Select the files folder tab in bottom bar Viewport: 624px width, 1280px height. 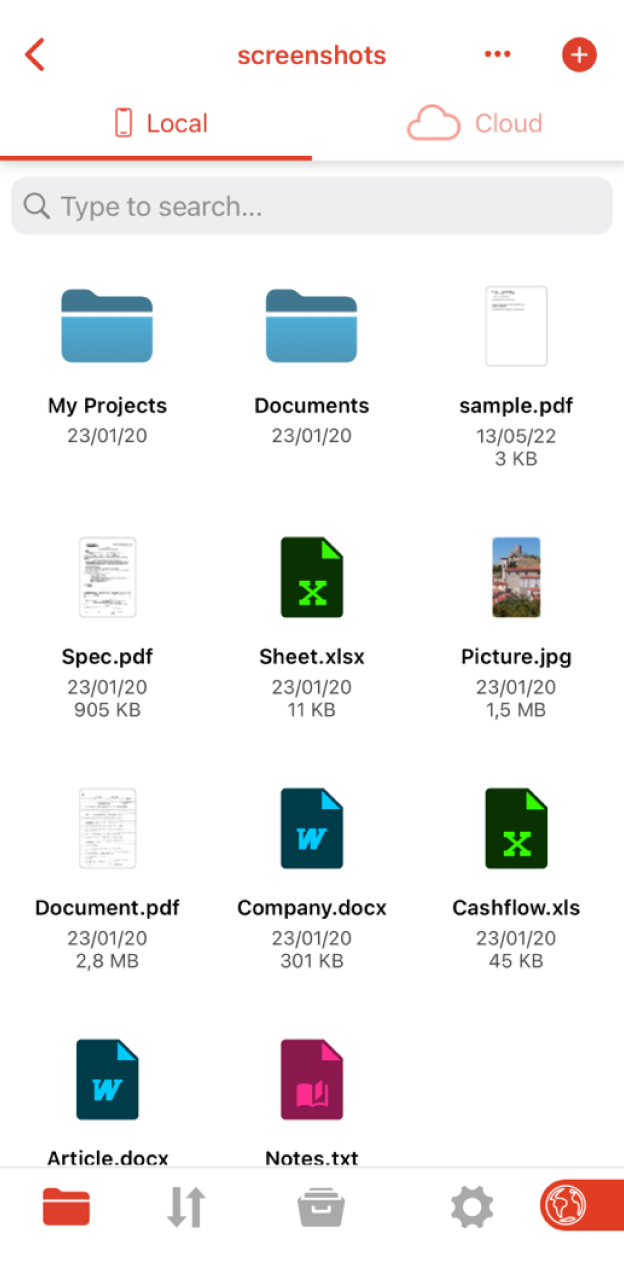(66, 1208)
